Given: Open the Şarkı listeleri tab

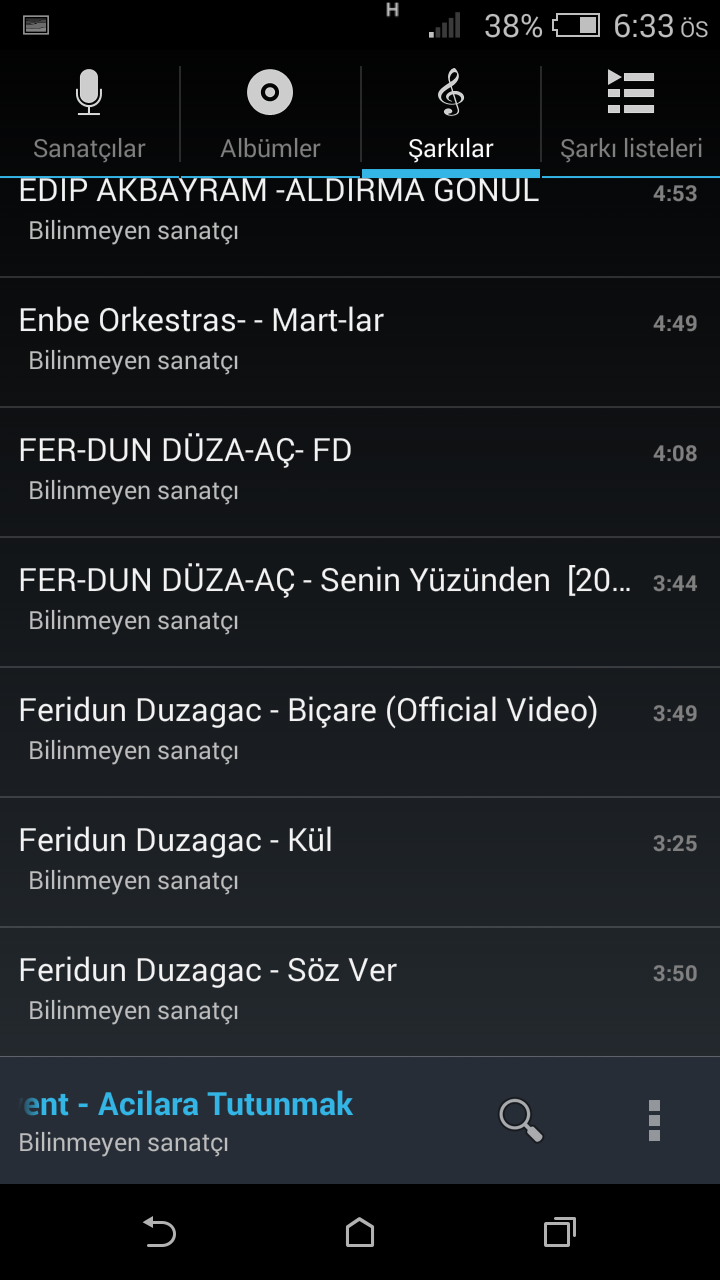Looking at the screenshot, I should 631,116.
